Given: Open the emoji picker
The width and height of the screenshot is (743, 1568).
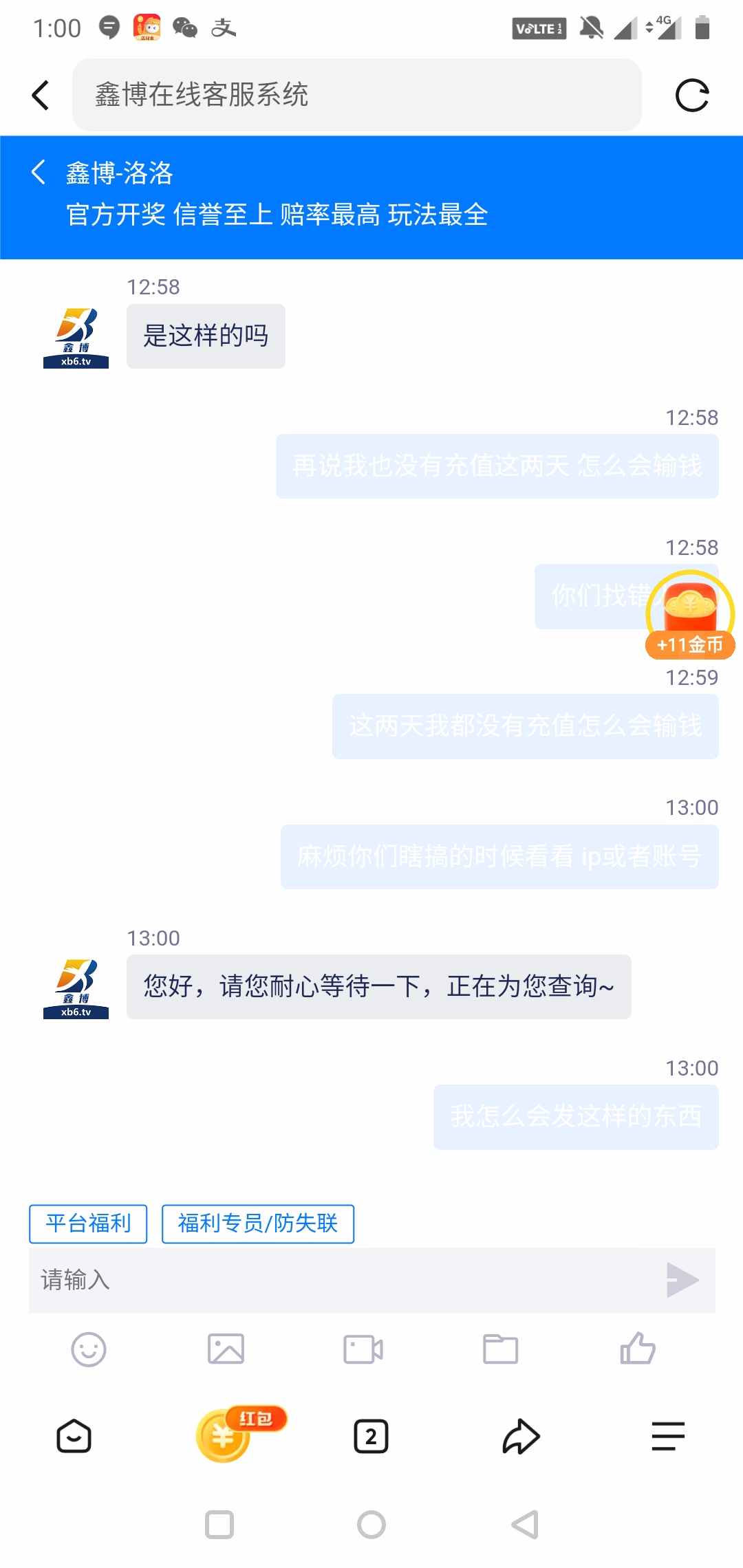Looking at the screenshot, I should pos(89,1349).
